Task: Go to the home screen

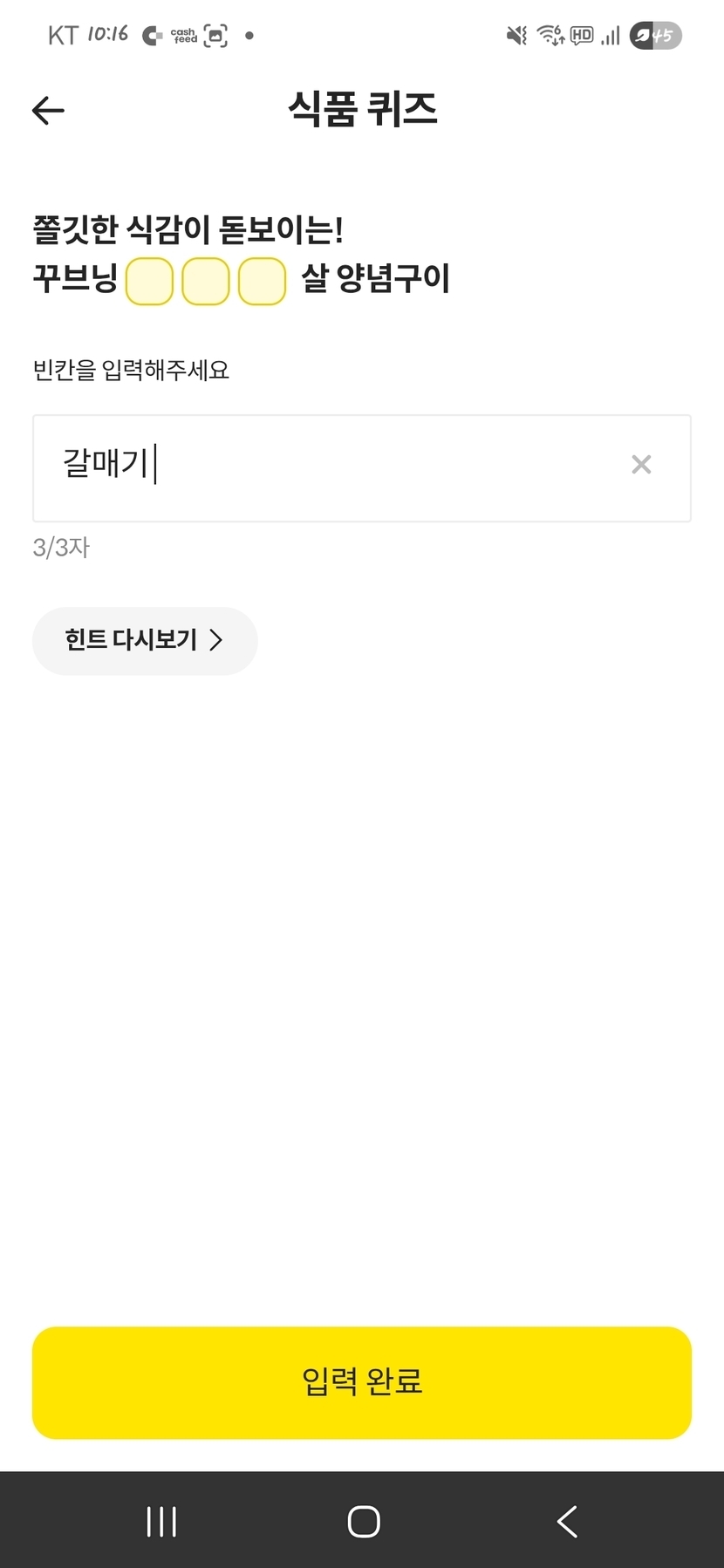Action: [363, 1522]
